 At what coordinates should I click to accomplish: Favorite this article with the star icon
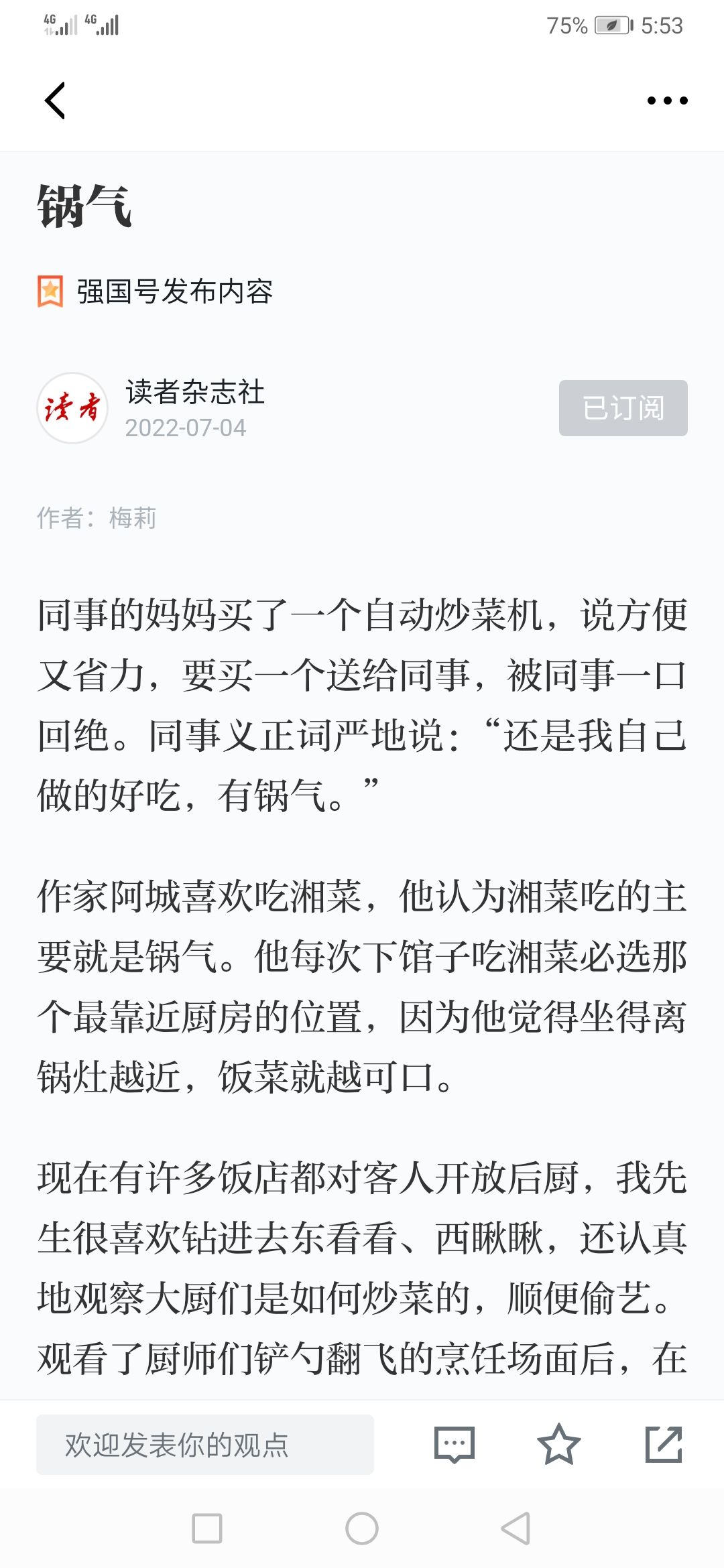click(x=558, y=1444)
